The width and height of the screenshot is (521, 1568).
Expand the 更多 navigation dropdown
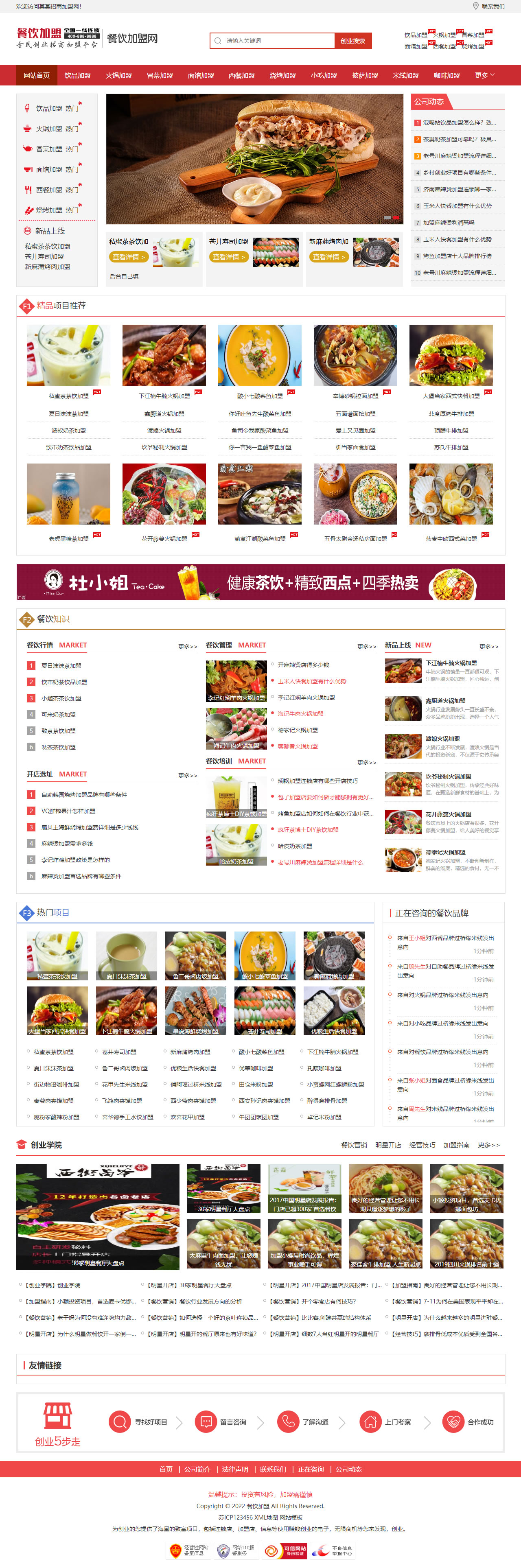pos(484,75)
